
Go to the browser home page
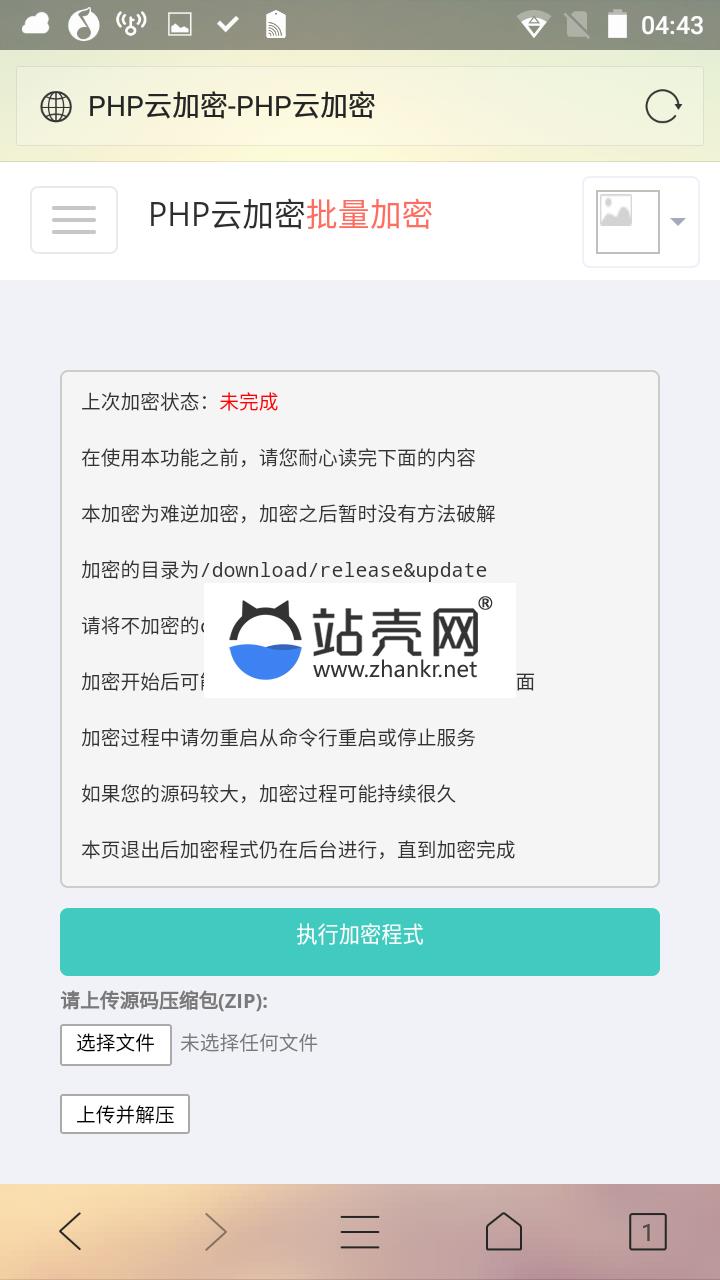[x=504, y=1231]
